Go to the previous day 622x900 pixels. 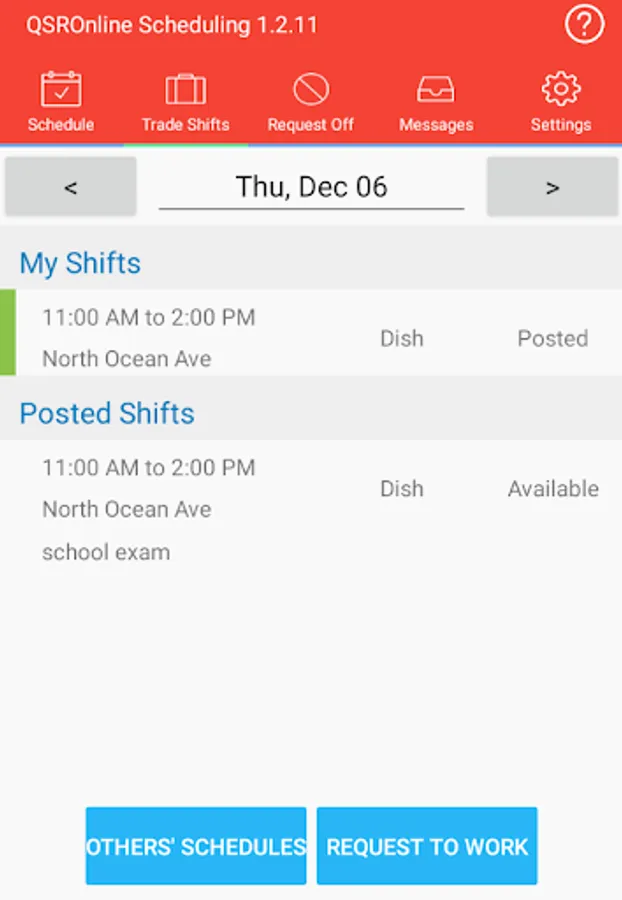tap(71, 187)
